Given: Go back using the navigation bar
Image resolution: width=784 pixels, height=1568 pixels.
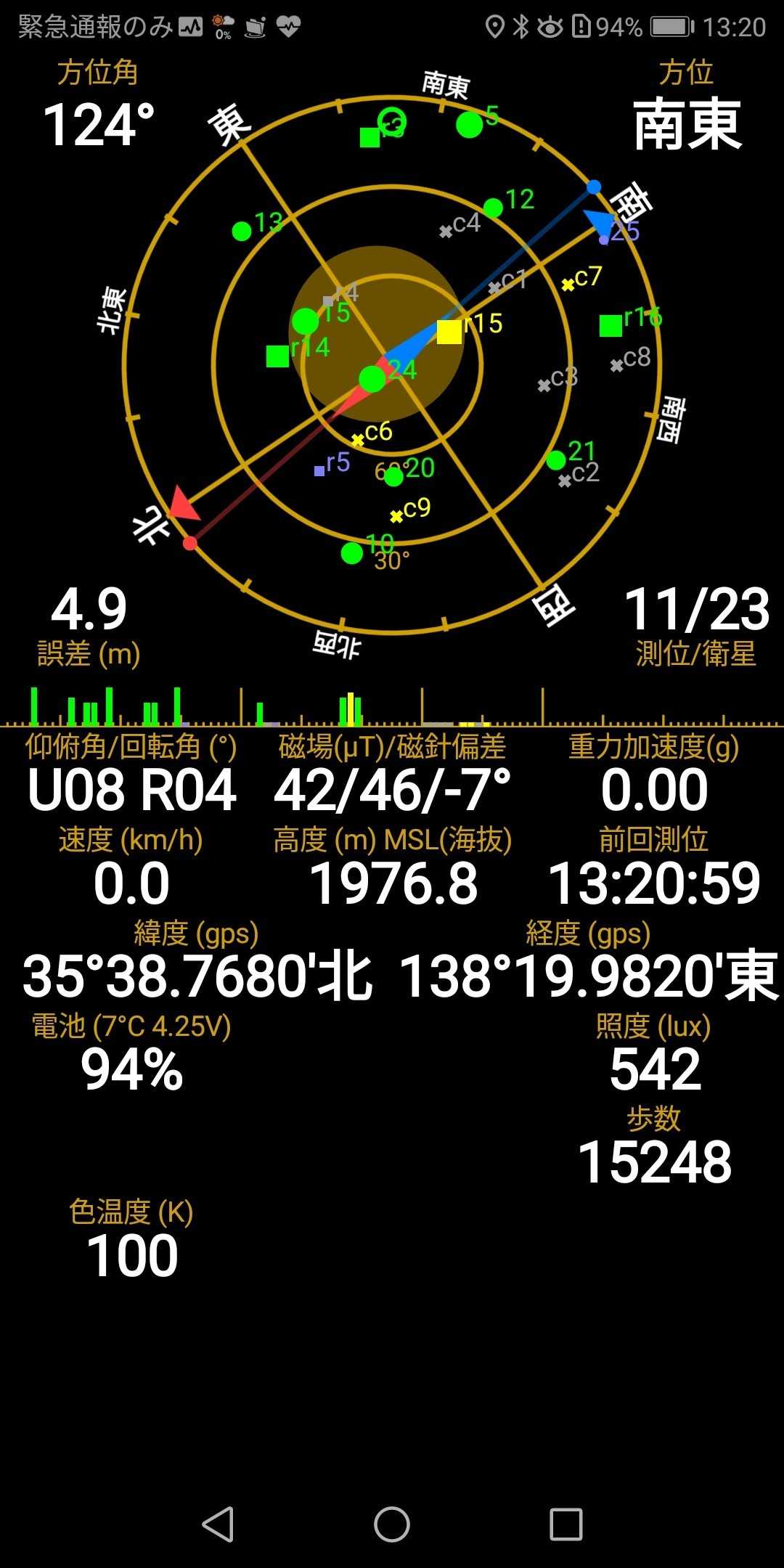Looking at the screenshot, I should [x=218, y=1524].
